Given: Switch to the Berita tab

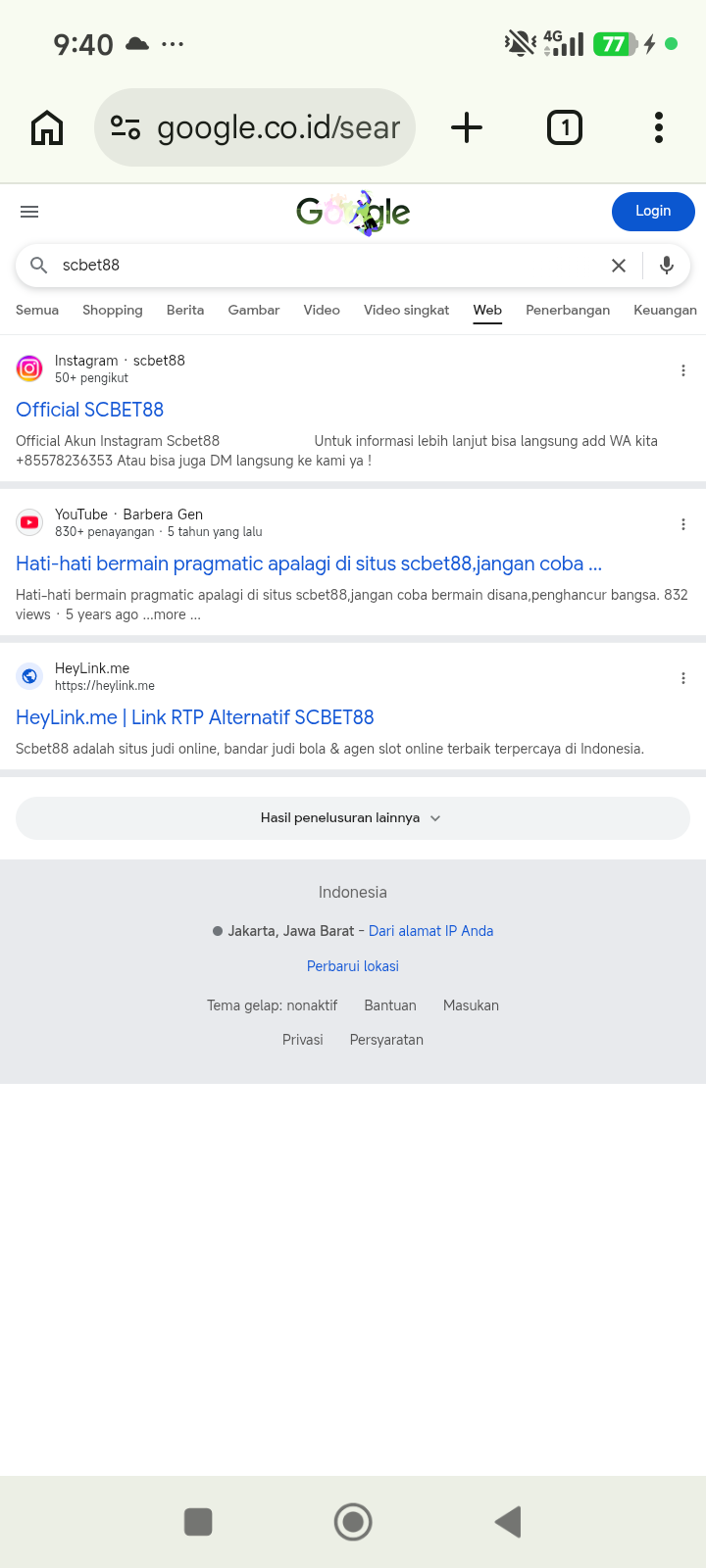Looking at the screenshot, I should [x=185, y=310].
